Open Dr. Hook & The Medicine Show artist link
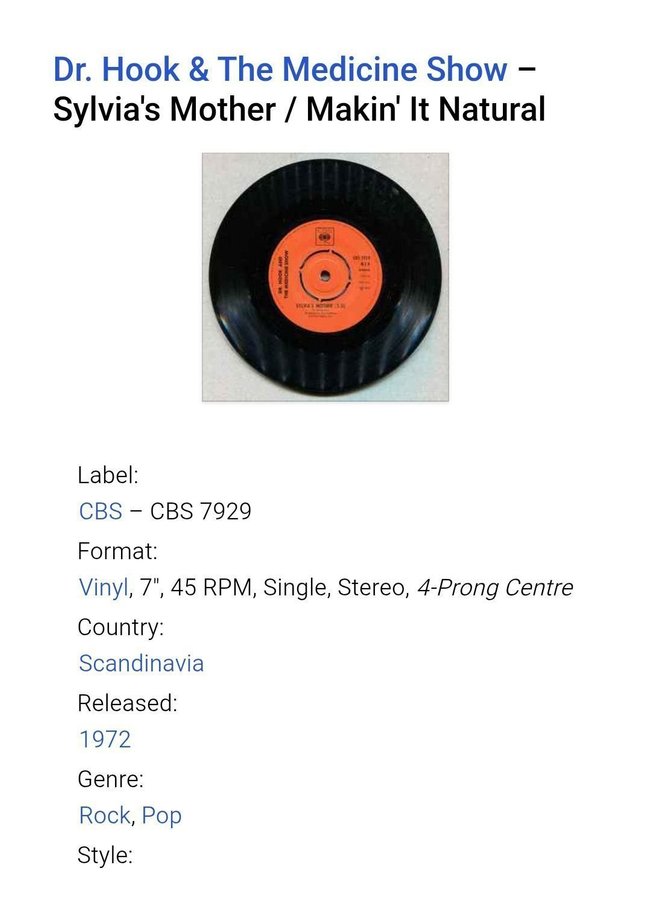 tap(280, 70)
